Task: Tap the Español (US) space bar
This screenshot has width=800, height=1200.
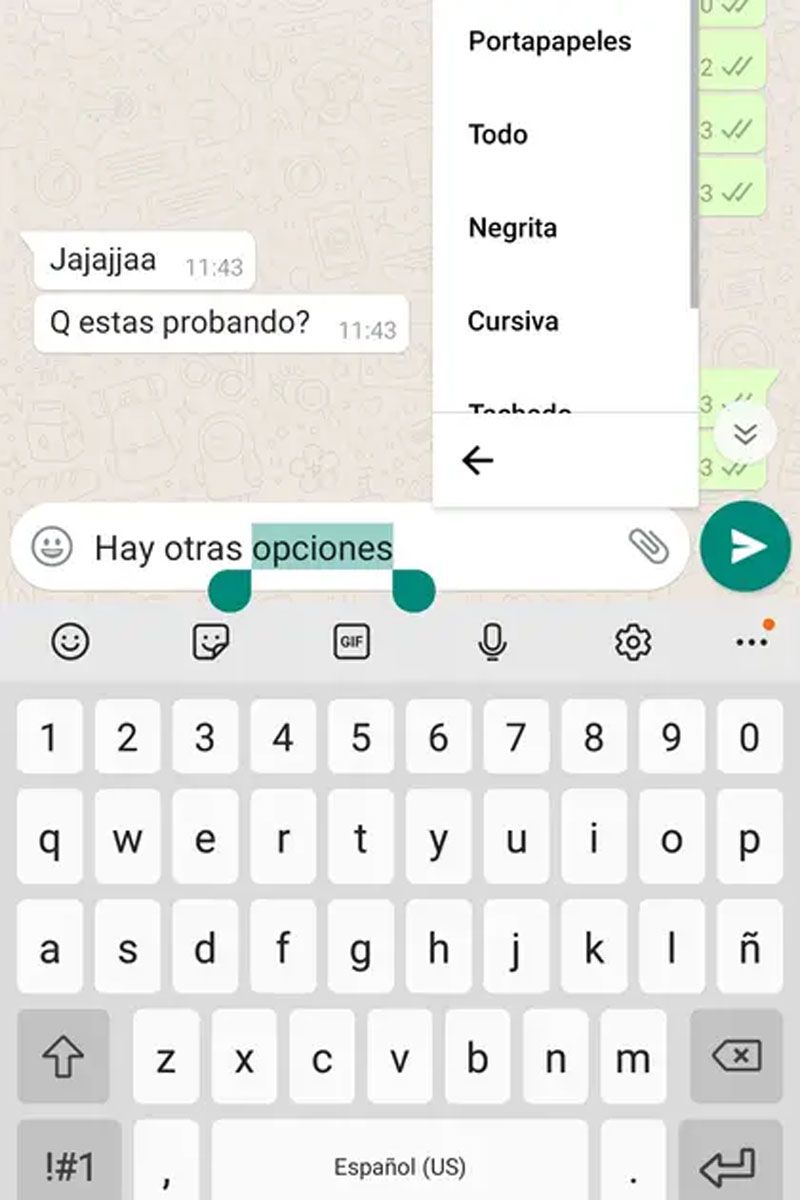Action: (x=400, y=1164)
